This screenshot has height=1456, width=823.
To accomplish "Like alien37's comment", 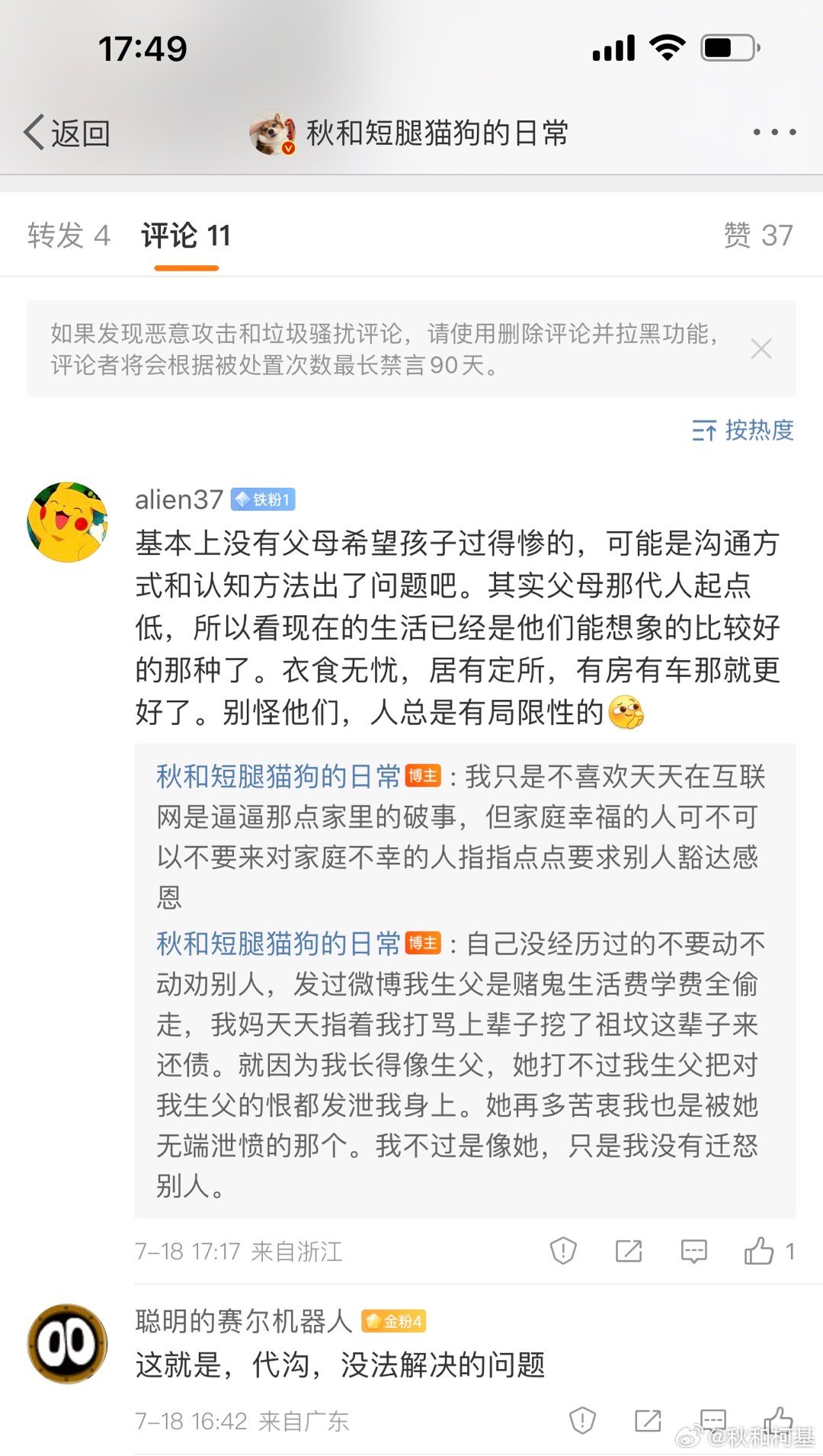I will click(x=760, y=1251).
